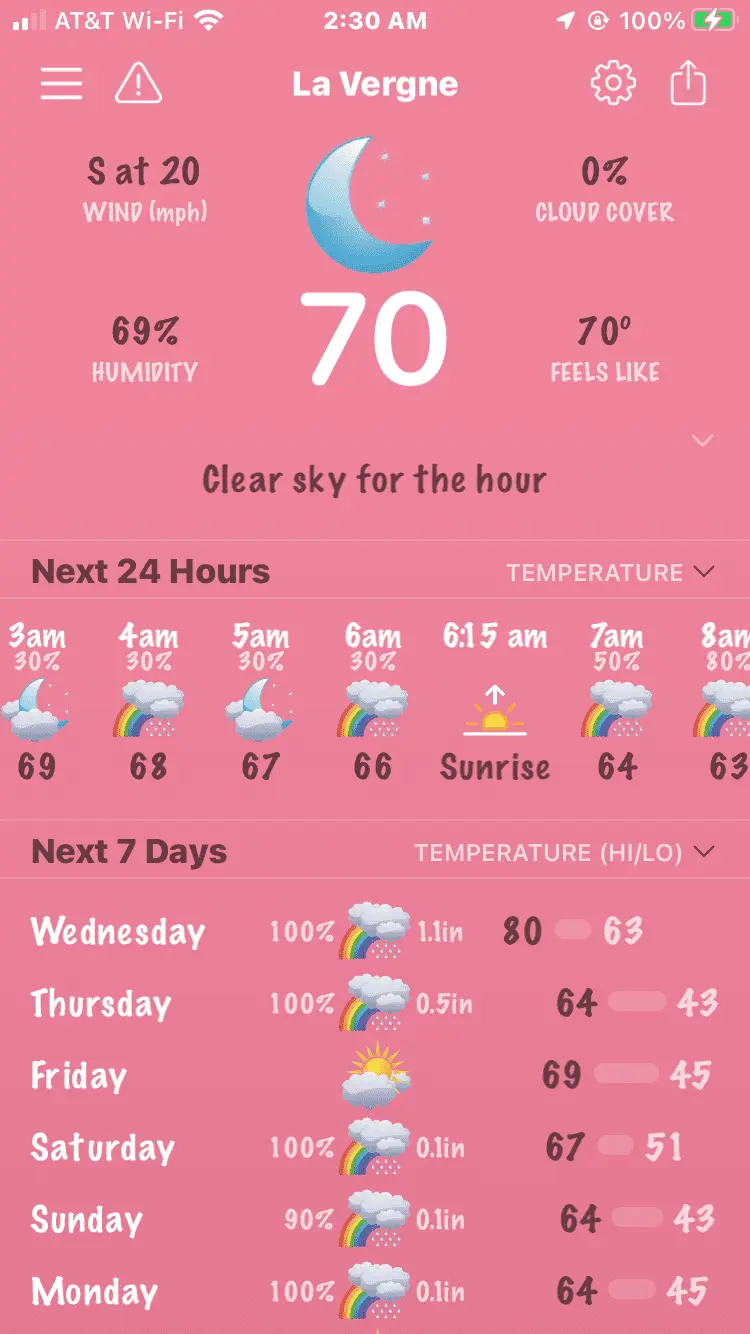Tap the 7am hourly forecast

(x=616, y=705)
